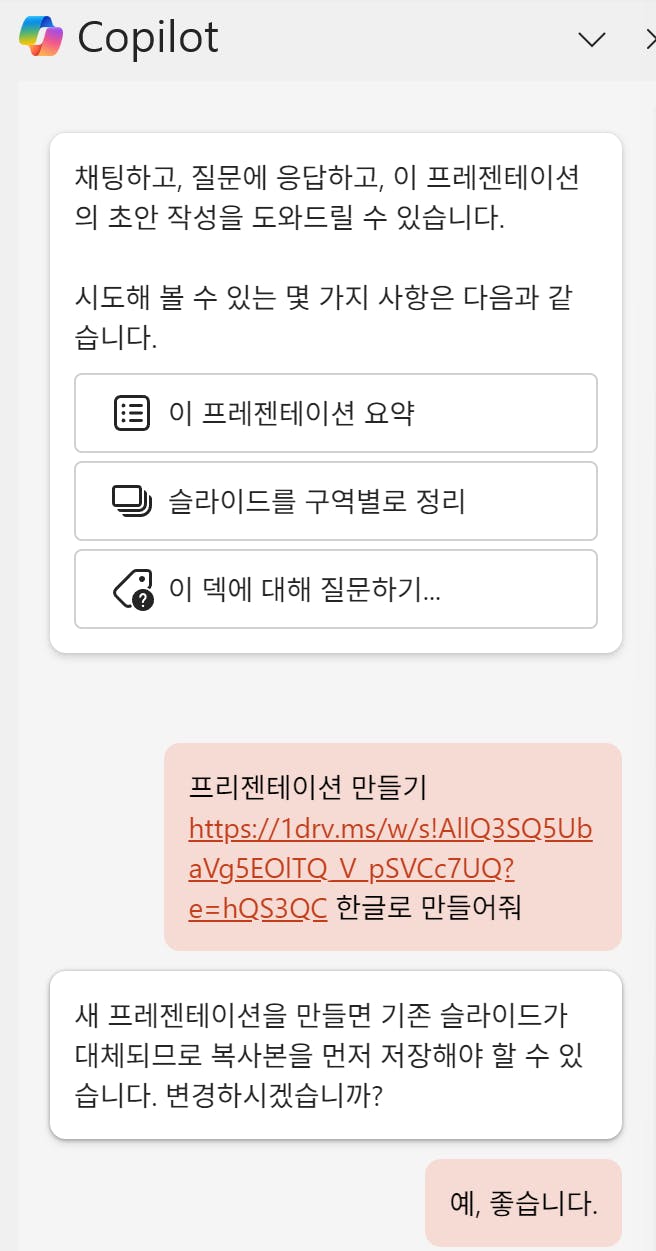Viewport: 656px width, 1251px height.
Task: Select '이 프레젠테이션 요약' suggestion
Action: pos(336,413)
